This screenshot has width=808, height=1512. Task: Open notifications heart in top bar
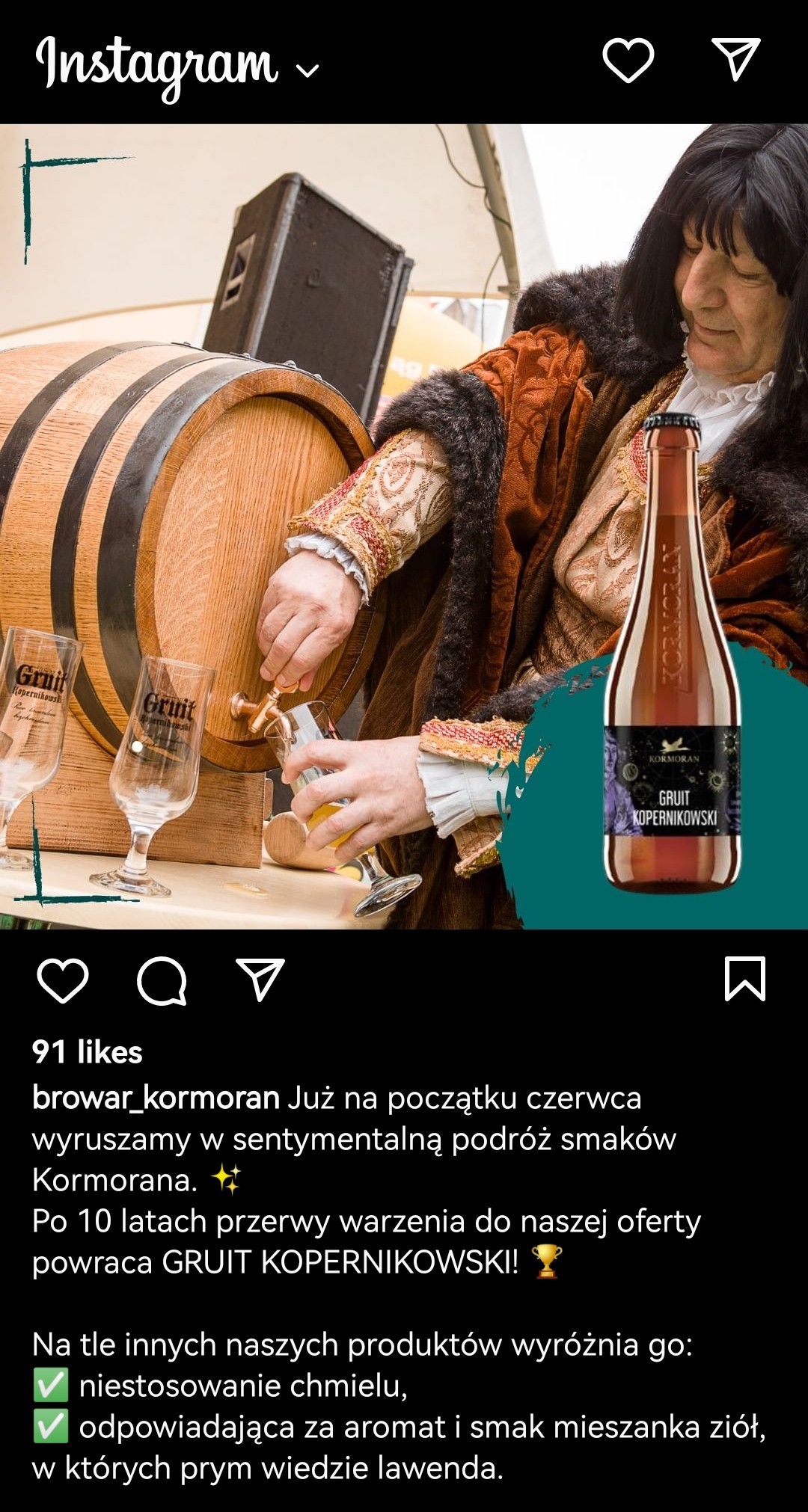click(628, 61)
